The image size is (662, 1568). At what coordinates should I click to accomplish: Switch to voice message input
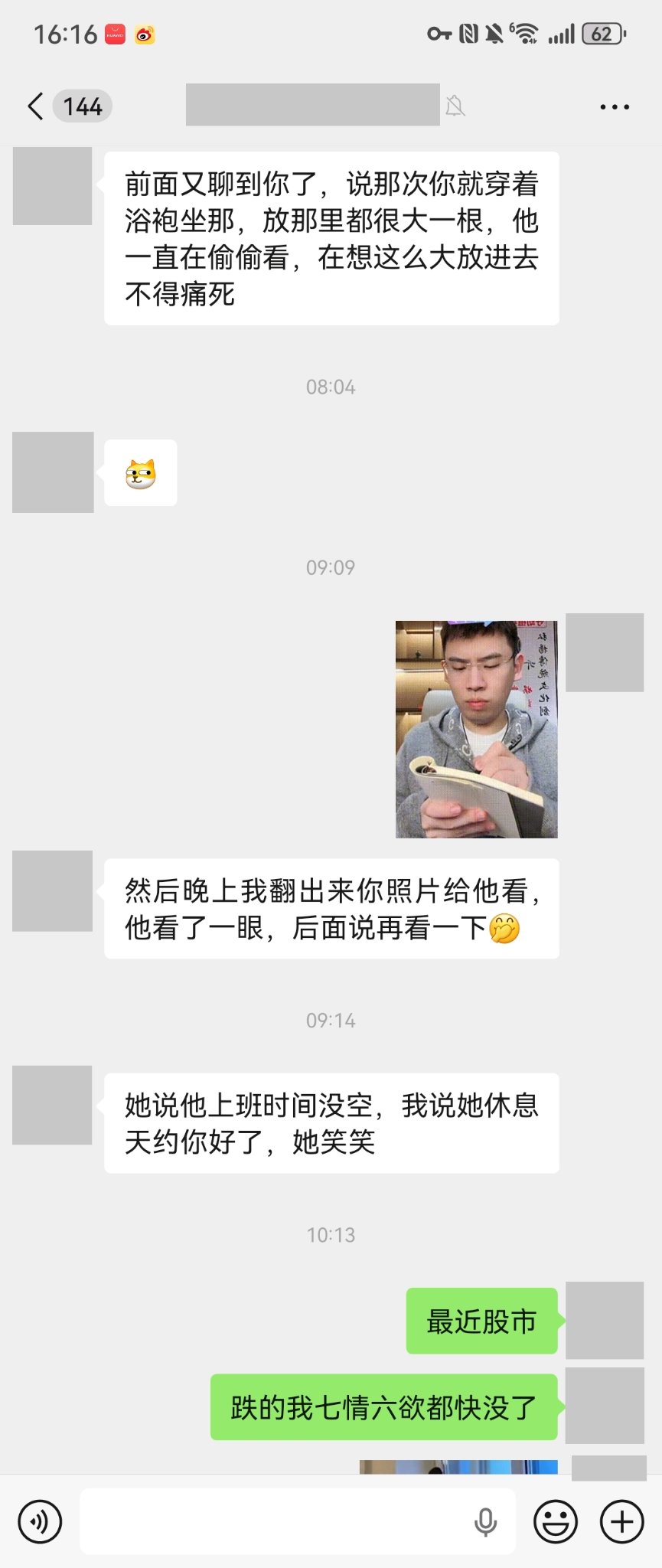pos(40,1521)
